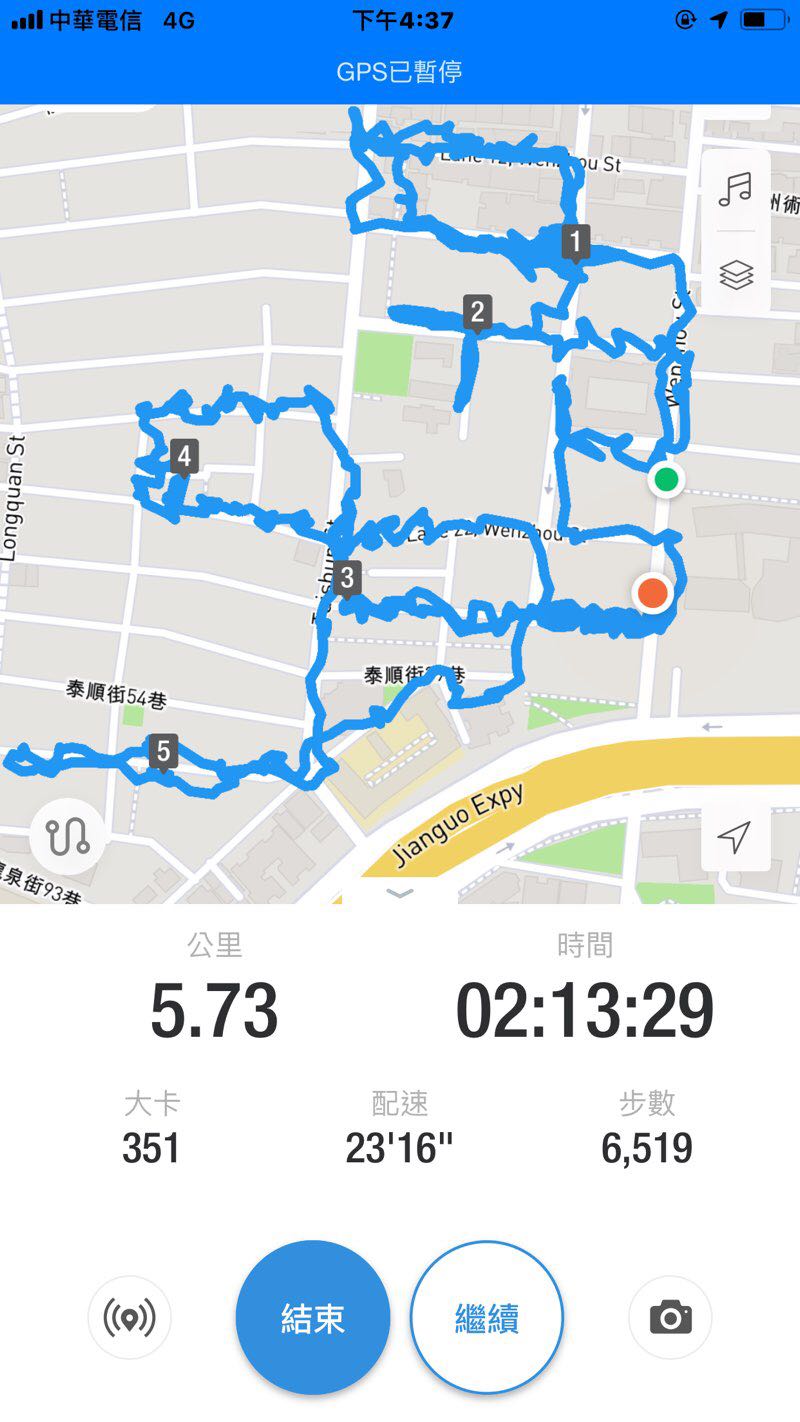The width and height of the screenshot is (800, 1422).
Task: Resume the workout with 繼續
Action: pyautogui.click(x=487, y=1318)
